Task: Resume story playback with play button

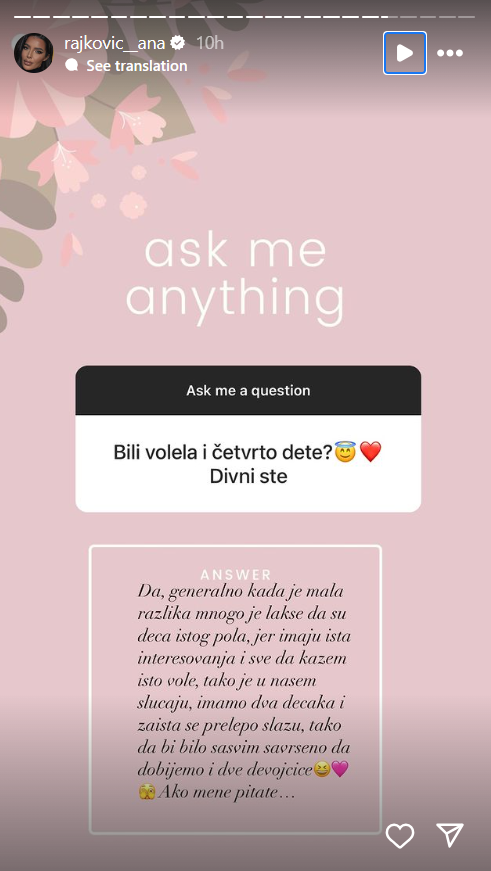Action: [405, 53]
